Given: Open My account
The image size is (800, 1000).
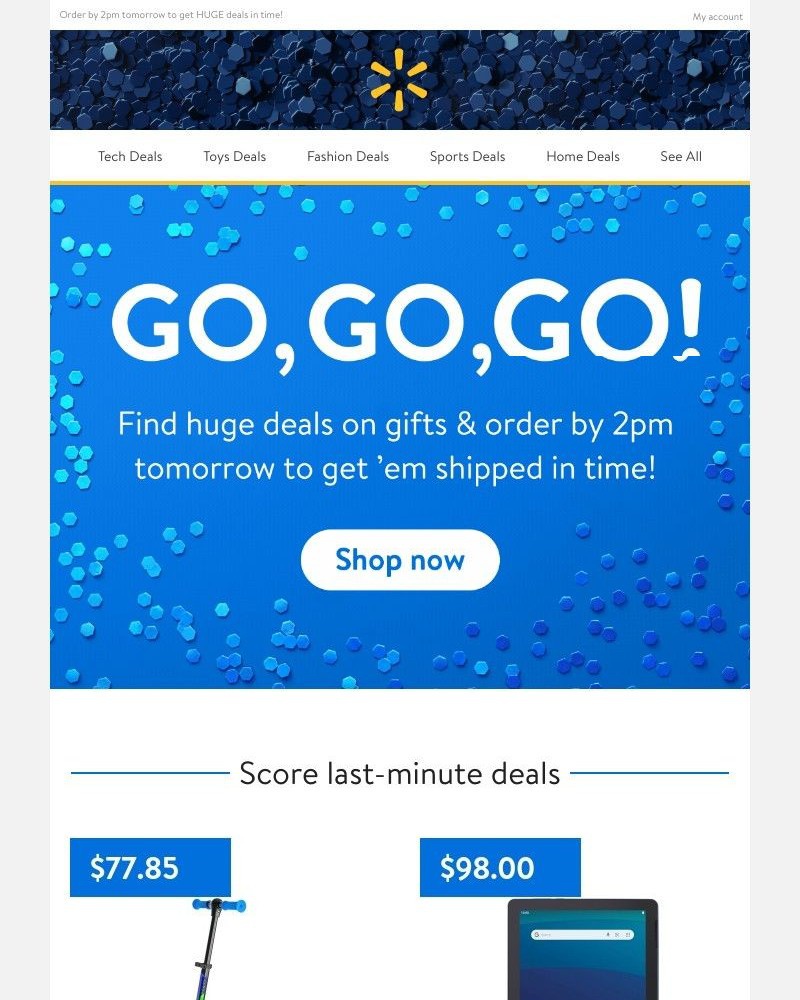Looking at the screenshot, I should (x=717, y=16).
